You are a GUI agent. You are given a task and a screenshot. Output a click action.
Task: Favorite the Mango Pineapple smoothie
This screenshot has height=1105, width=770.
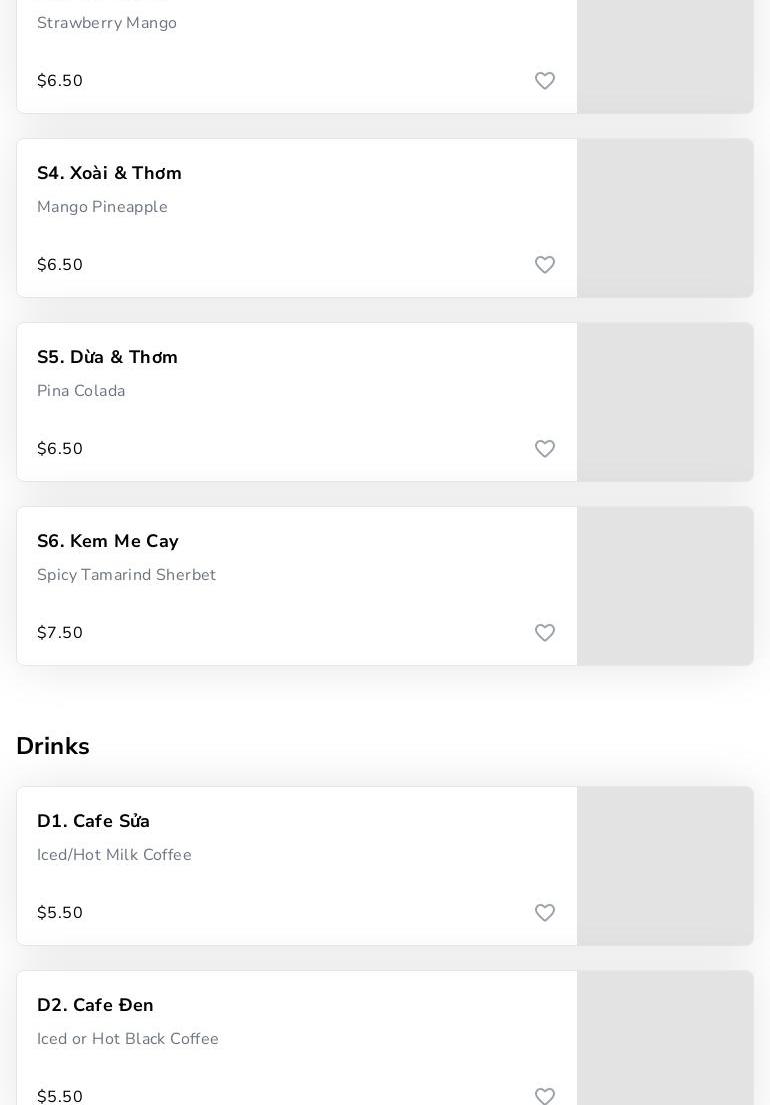point(545,265)
